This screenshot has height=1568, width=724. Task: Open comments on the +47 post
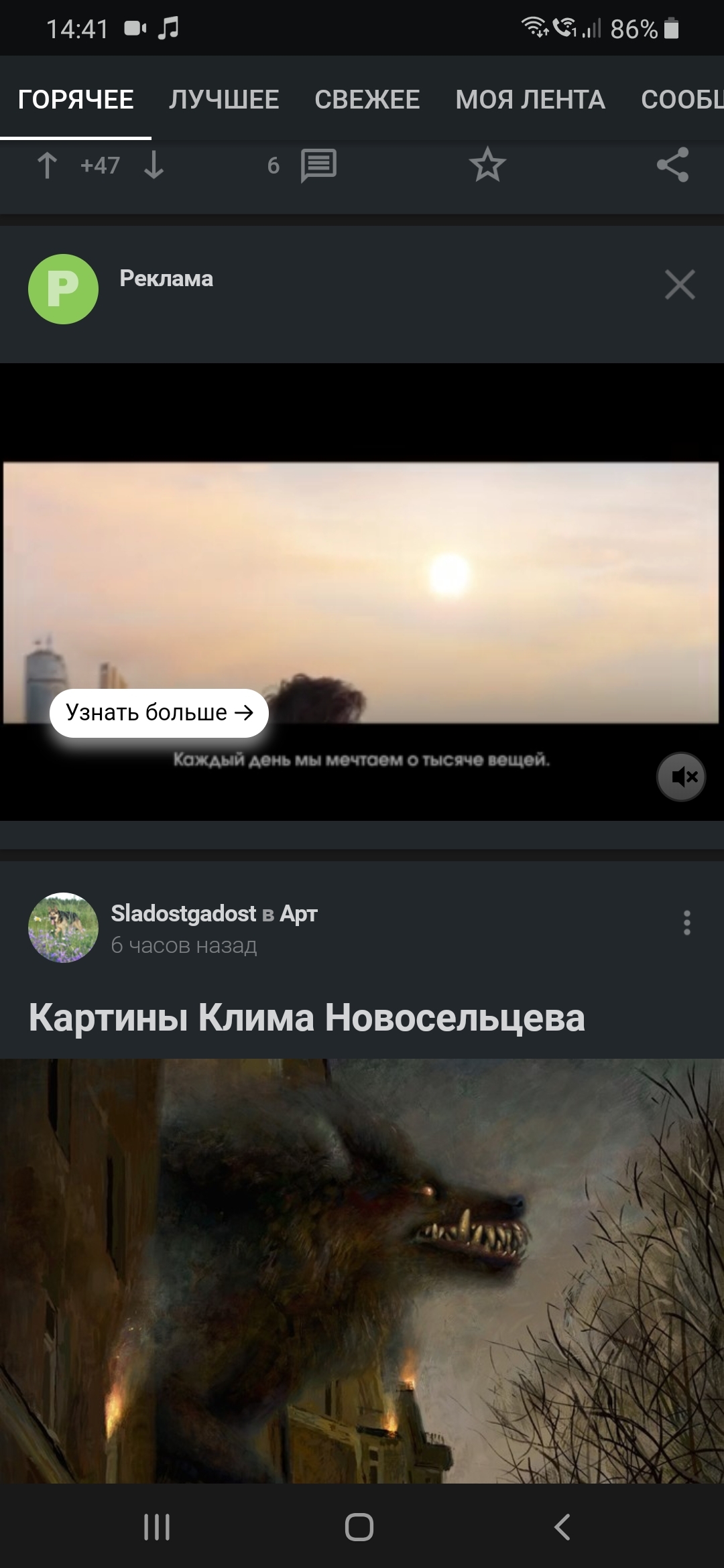click(318, 166)
